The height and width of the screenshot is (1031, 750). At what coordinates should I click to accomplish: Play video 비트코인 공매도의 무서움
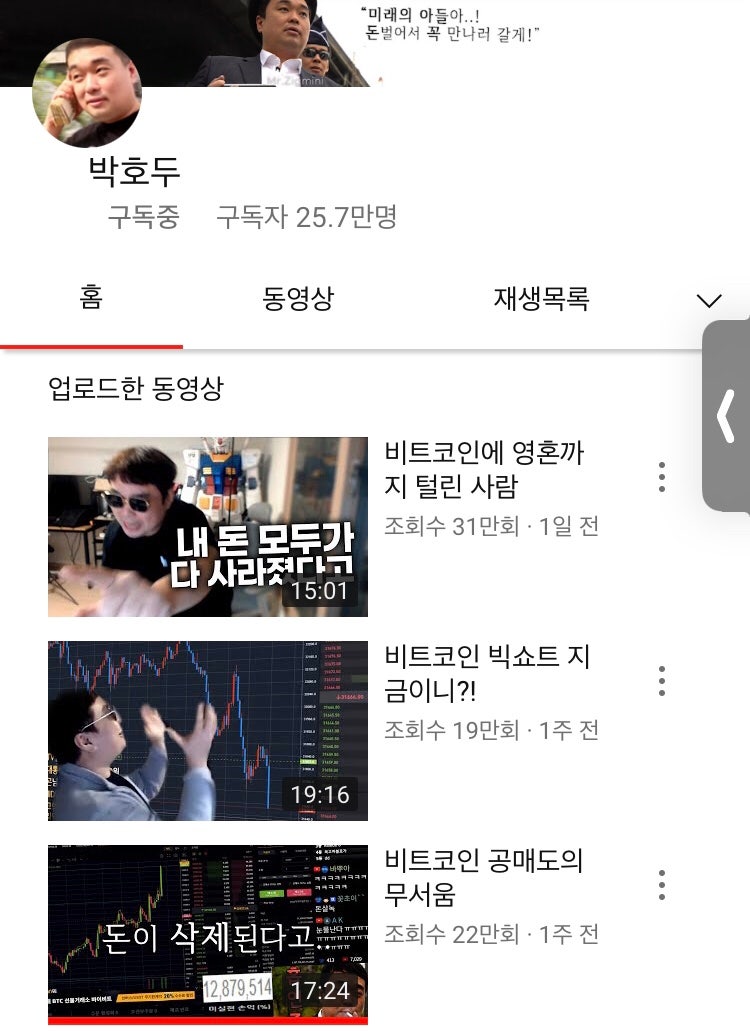pos(208,934)
